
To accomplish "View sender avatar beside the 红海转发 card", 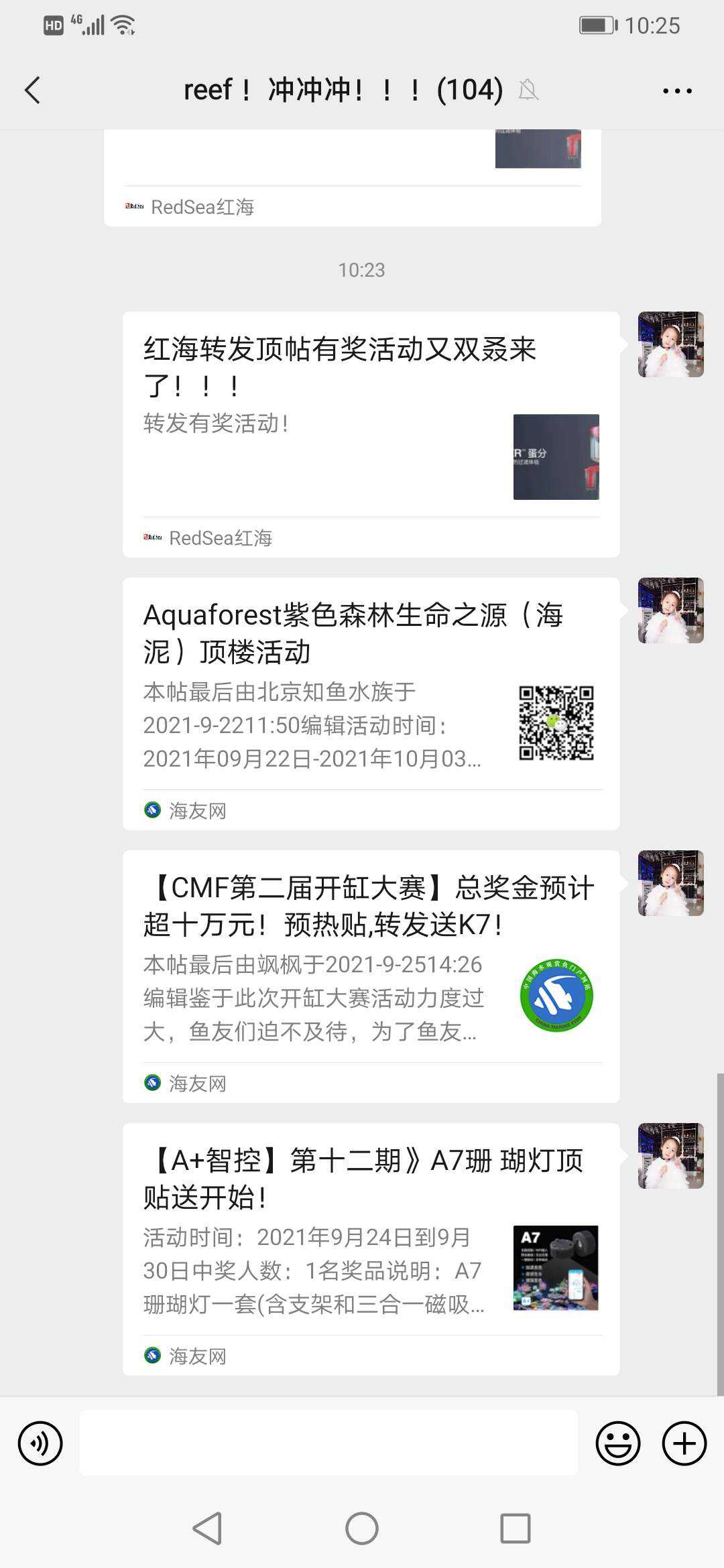I will pyautogui.click(x=670, y=344).
